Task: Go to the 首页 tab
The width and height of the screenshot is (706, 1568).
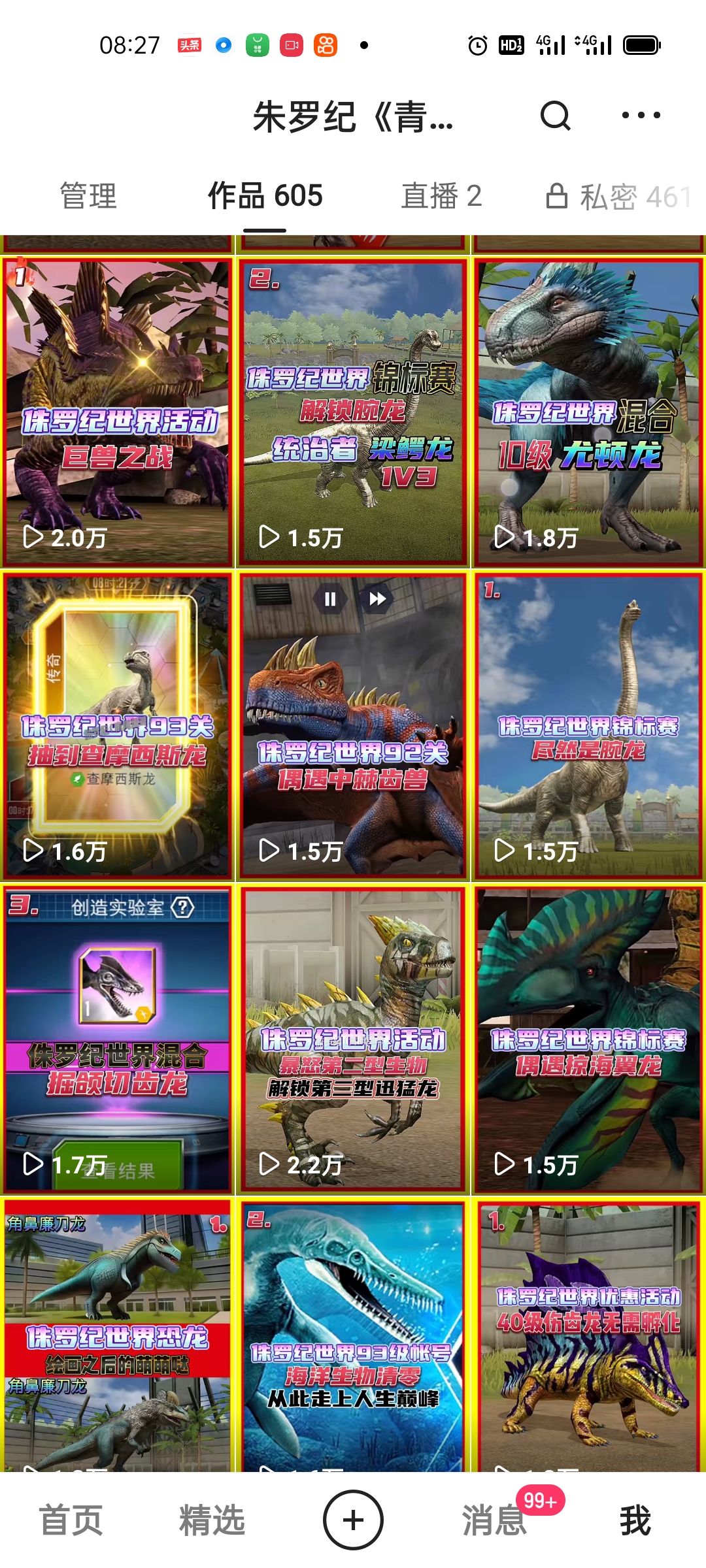Action: [71, 1520]
